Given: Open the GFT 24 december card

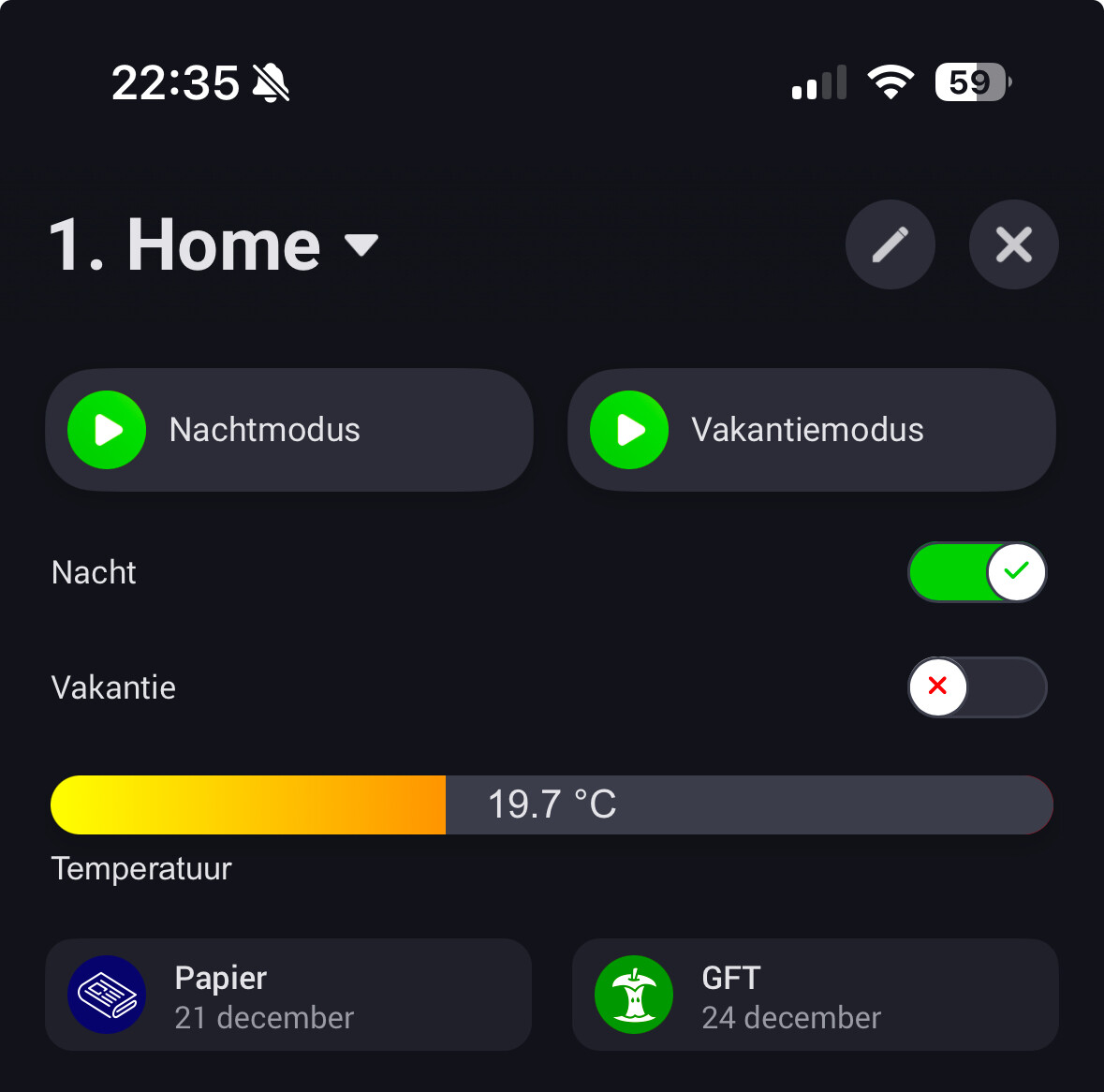Looking at the screenshot, I should 815,995.
